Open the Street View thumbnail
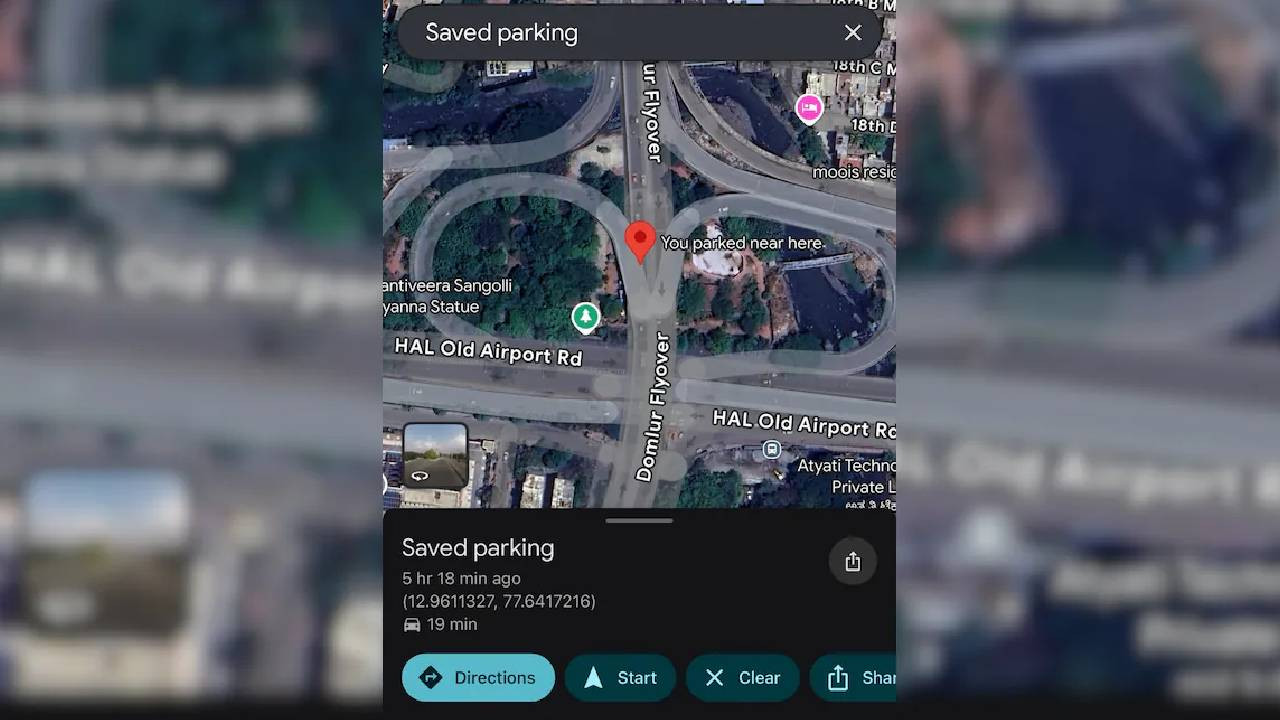This screenshot has width=1280, height=720. tap(435, 456)
